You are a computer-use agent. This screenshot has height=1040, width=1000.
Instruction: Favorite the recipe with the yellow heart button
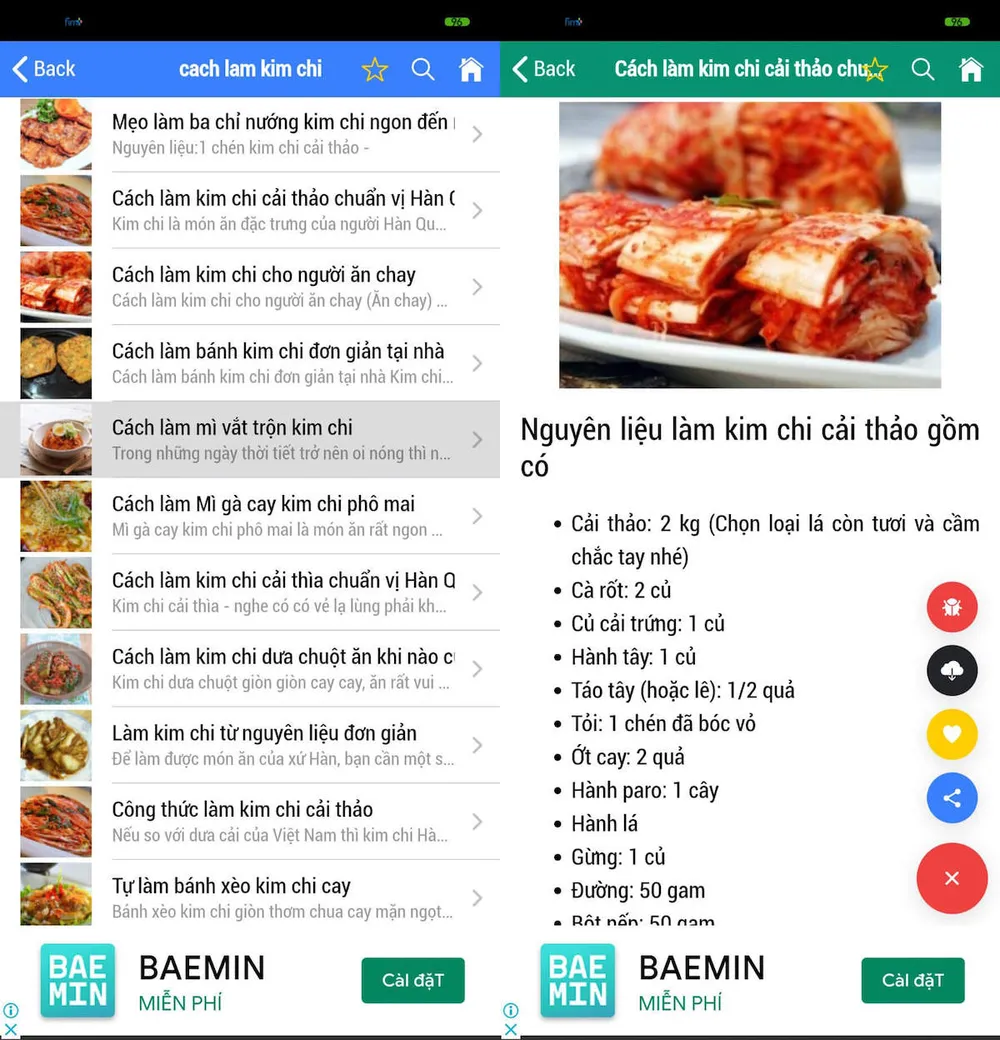click(951, 734)
